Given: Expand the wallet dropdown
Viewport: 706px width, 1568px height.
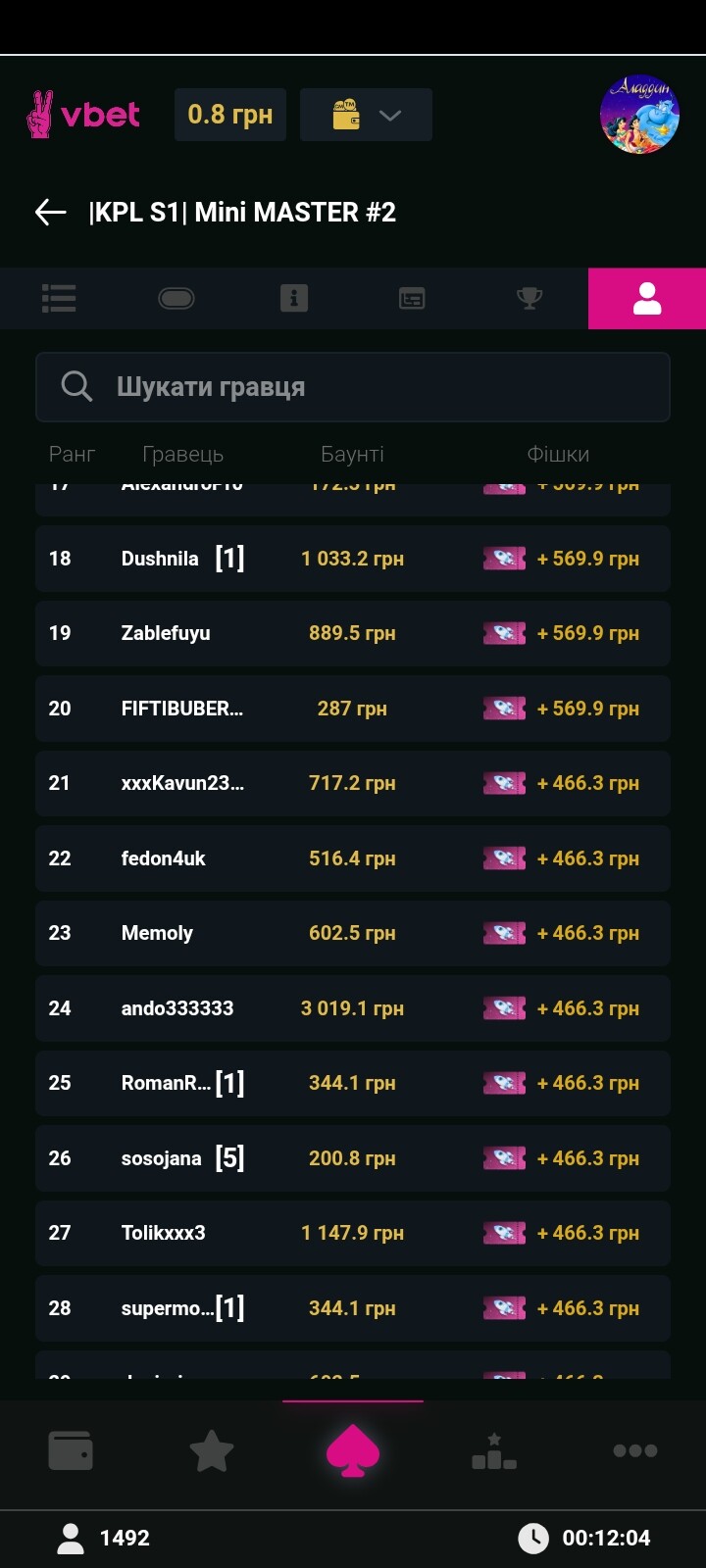Looking at the screenshot, I should pyautogui.click(x=366, y=115).
